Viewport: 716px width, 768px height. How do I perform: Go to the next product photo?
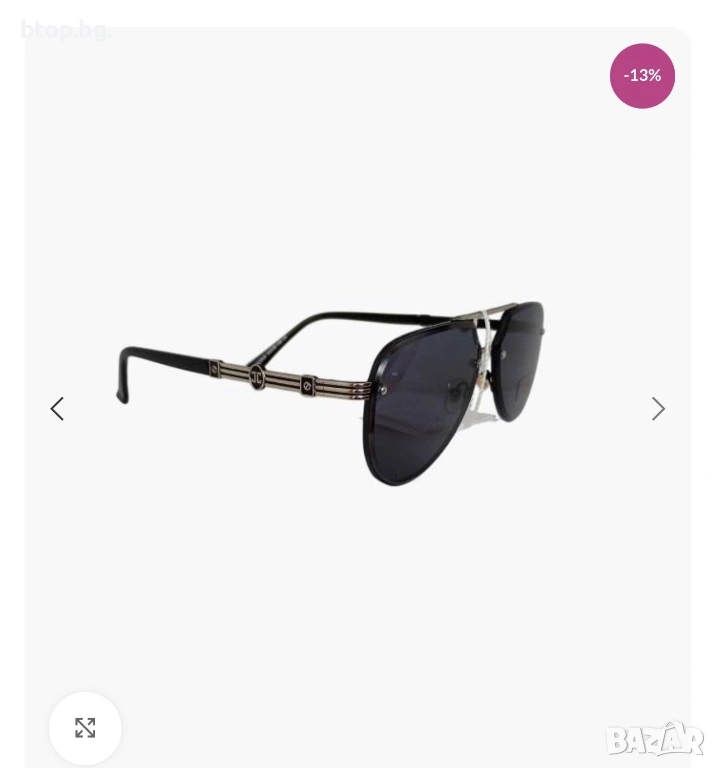tap(658, 409)
